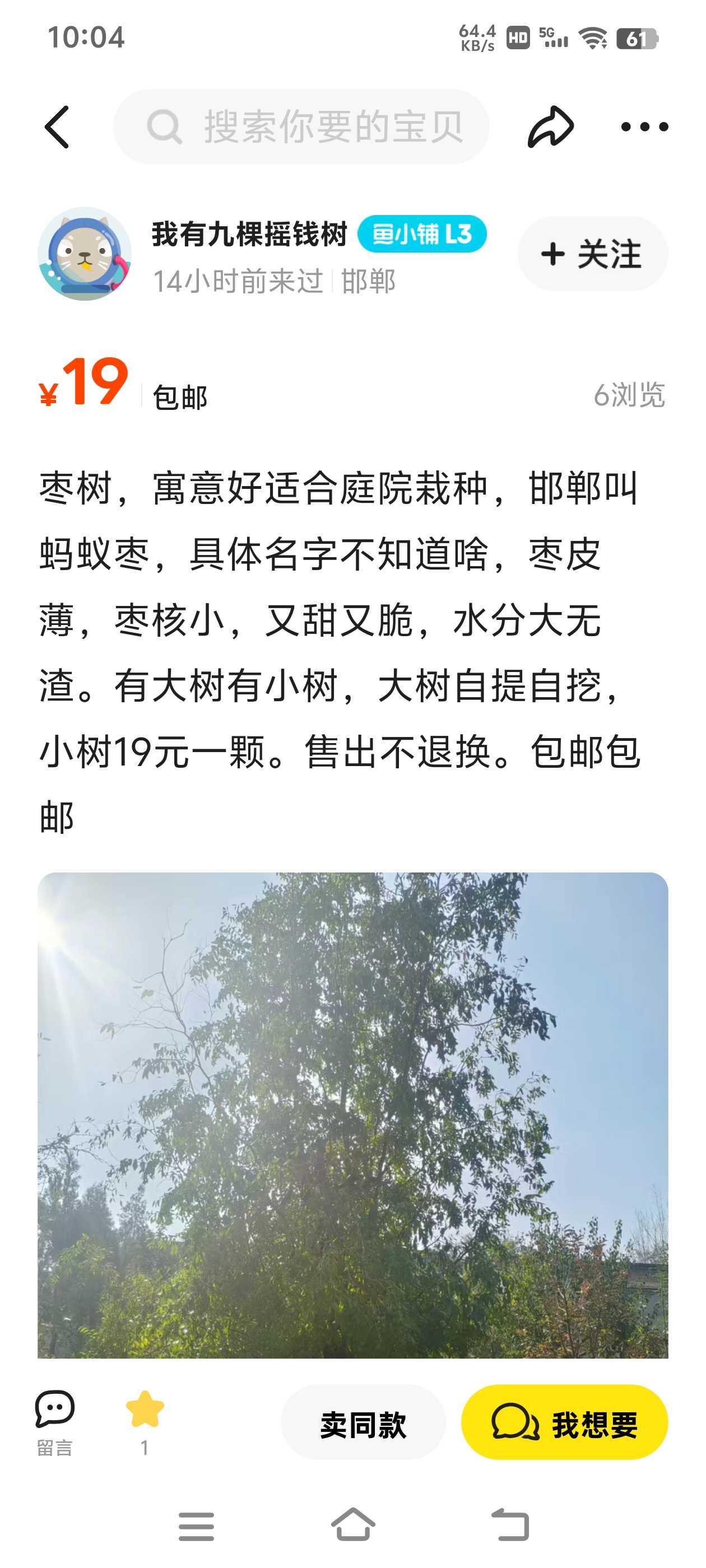The height and width of the screenshot is (1568, 706).
Task: Open the 搜索你要的宝贝 search box
Action: 301,127
